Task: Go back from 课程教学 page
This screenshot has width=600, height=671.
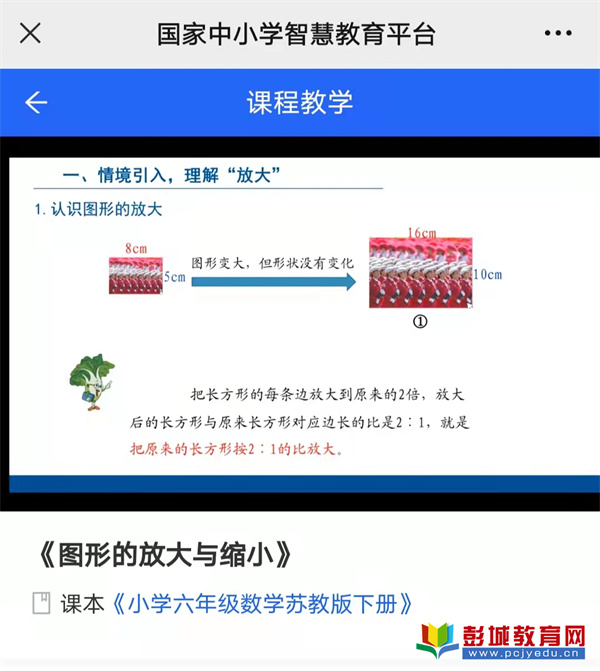Action: 36,102
